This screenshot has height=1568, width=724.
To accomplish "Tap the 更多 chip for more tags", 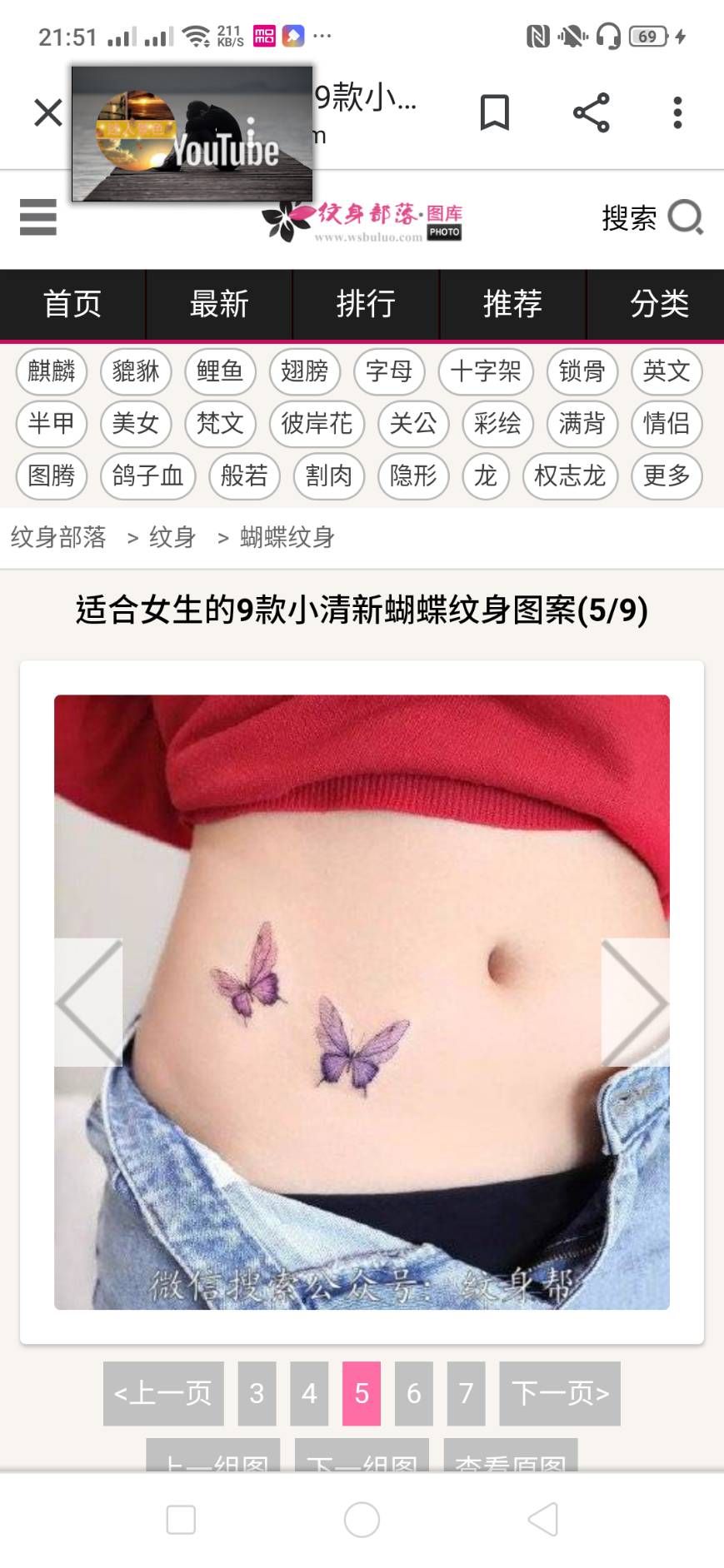I will 667,476.
